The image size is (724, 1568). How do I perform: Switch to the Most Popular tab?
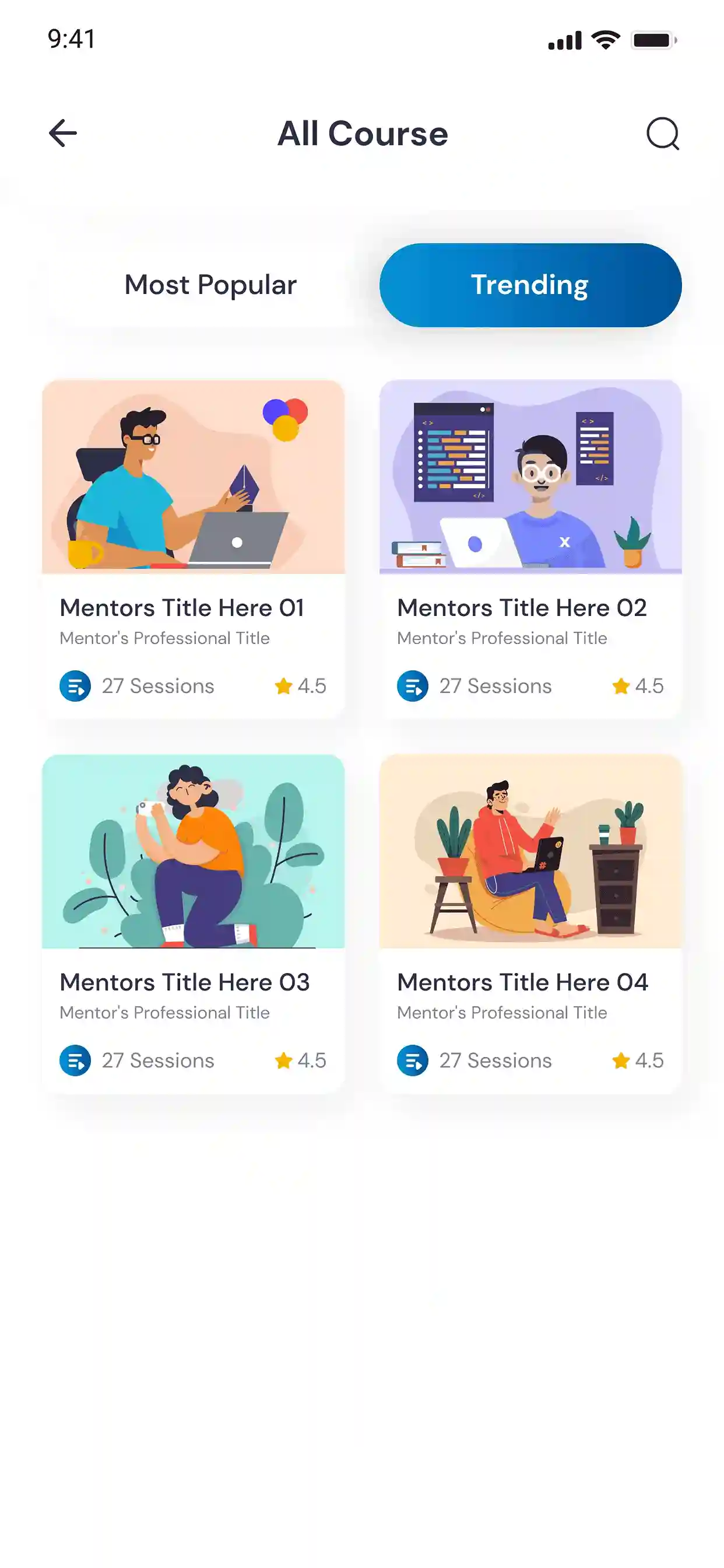tap(210, 285)
